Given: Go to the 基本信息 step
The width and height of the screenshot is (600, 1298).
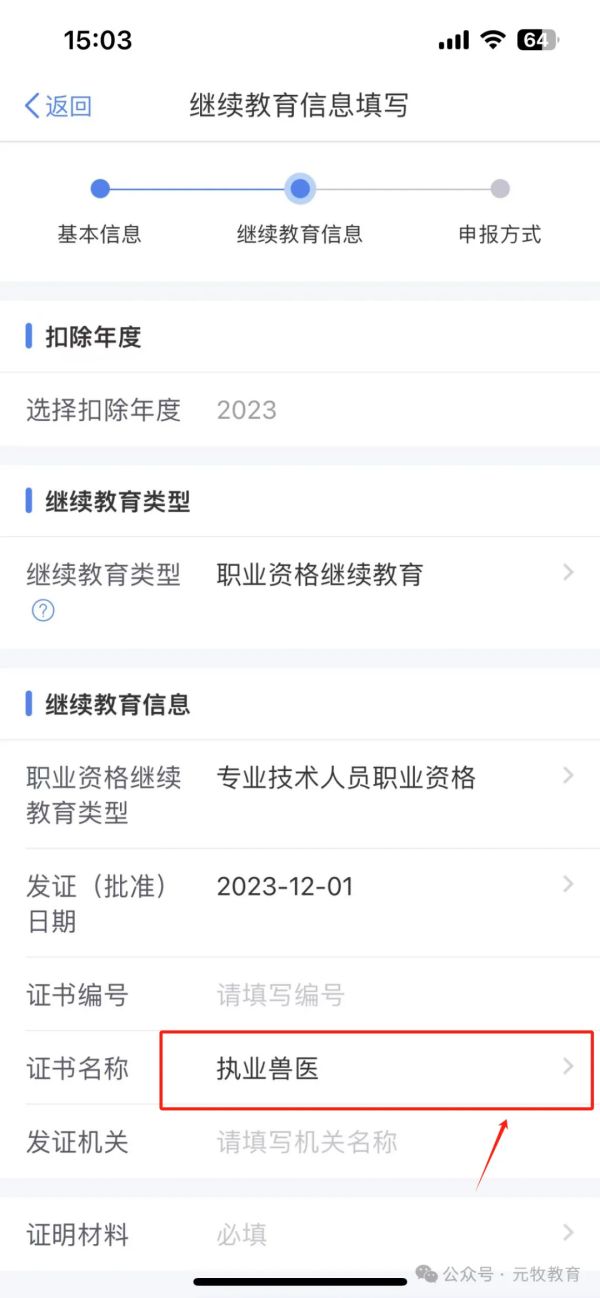Looking at the screenshot, I should (99, 210).
